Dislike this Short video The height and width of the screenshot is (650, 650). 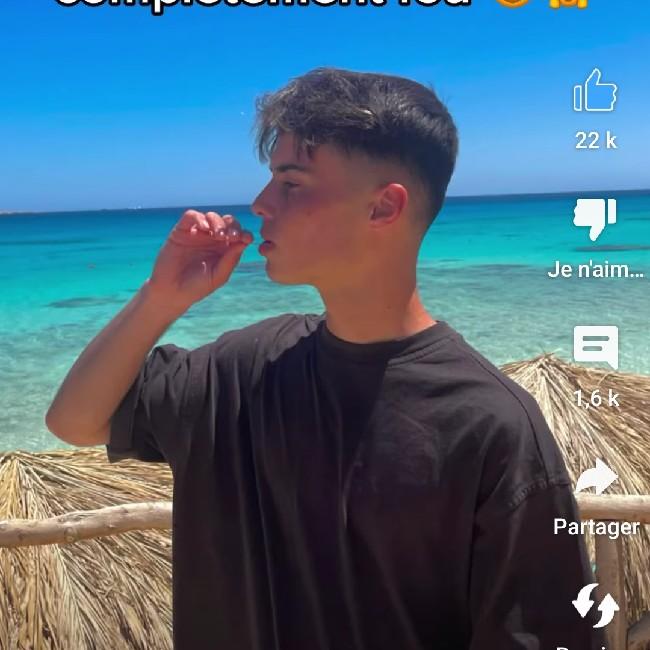[595, 219]
